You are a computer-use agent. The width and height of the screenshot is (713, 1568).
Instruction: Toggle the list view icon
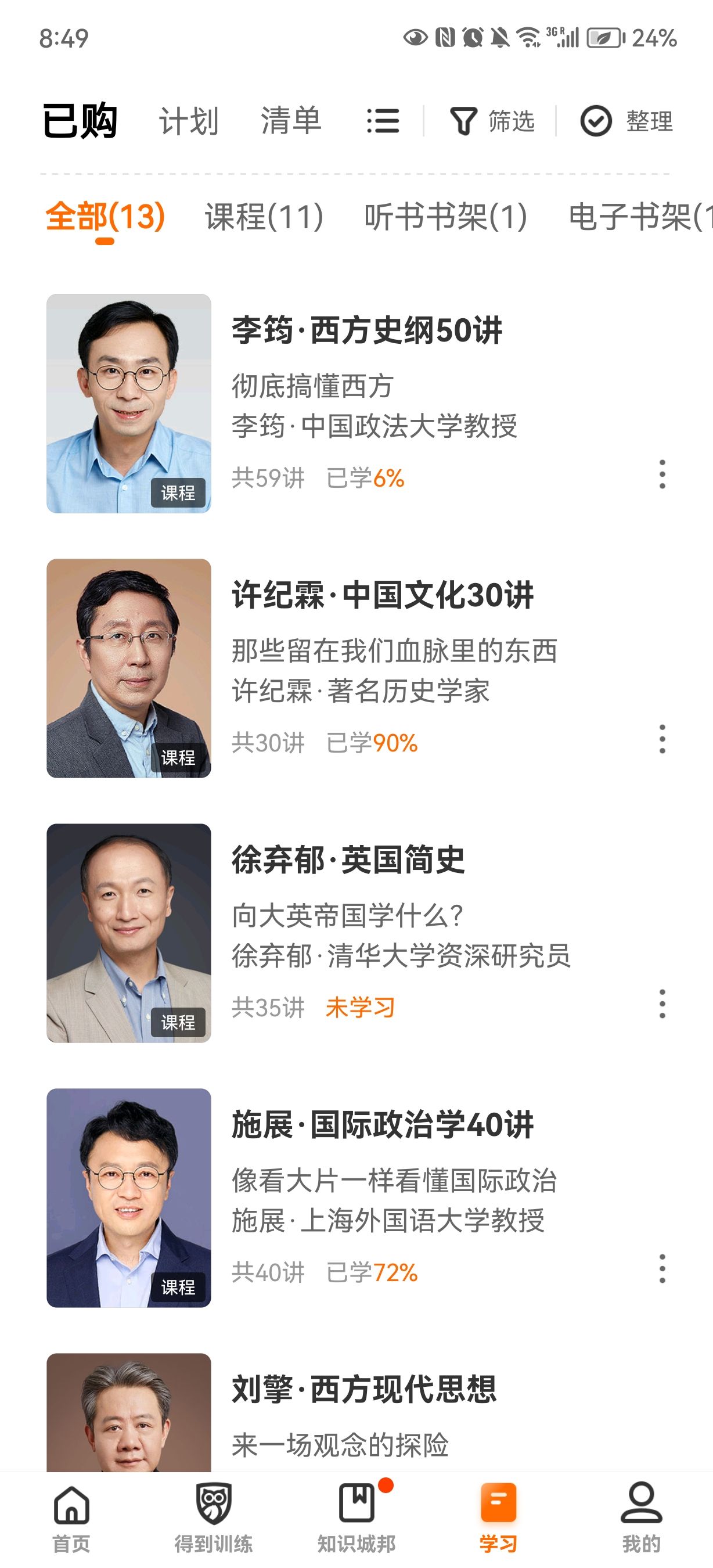pyautogui.click(x=383, y=121)
